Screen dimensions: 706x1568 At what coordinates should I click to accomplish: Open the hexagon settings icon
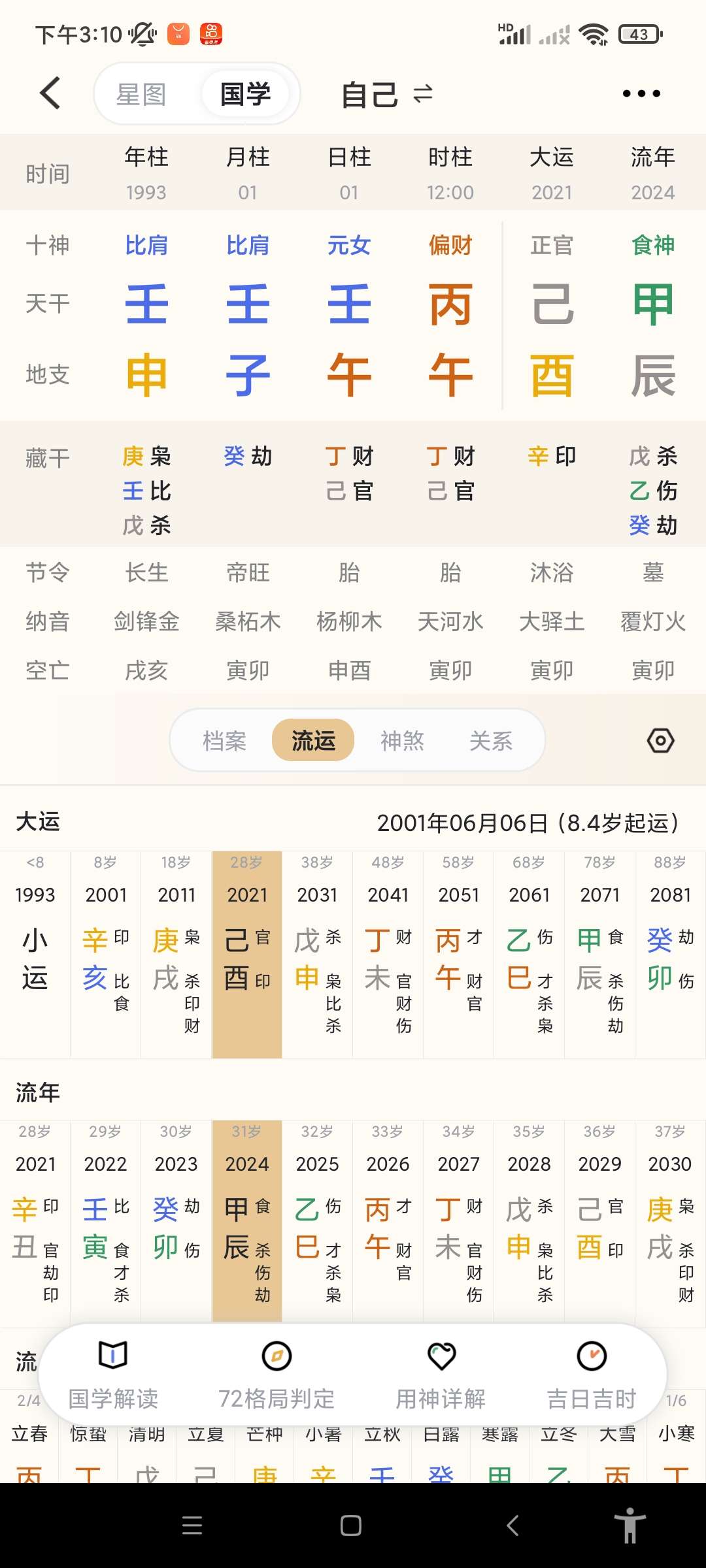pos(660,741)
